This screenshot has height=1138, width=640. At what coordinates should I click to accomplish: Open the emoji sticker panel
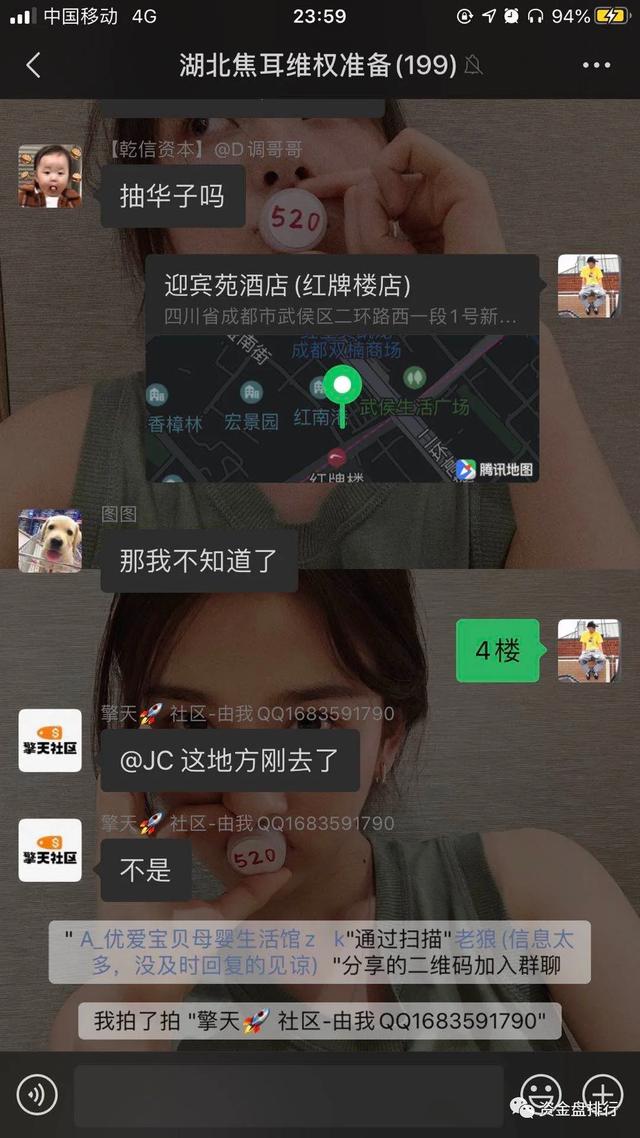coord(541,1094)
